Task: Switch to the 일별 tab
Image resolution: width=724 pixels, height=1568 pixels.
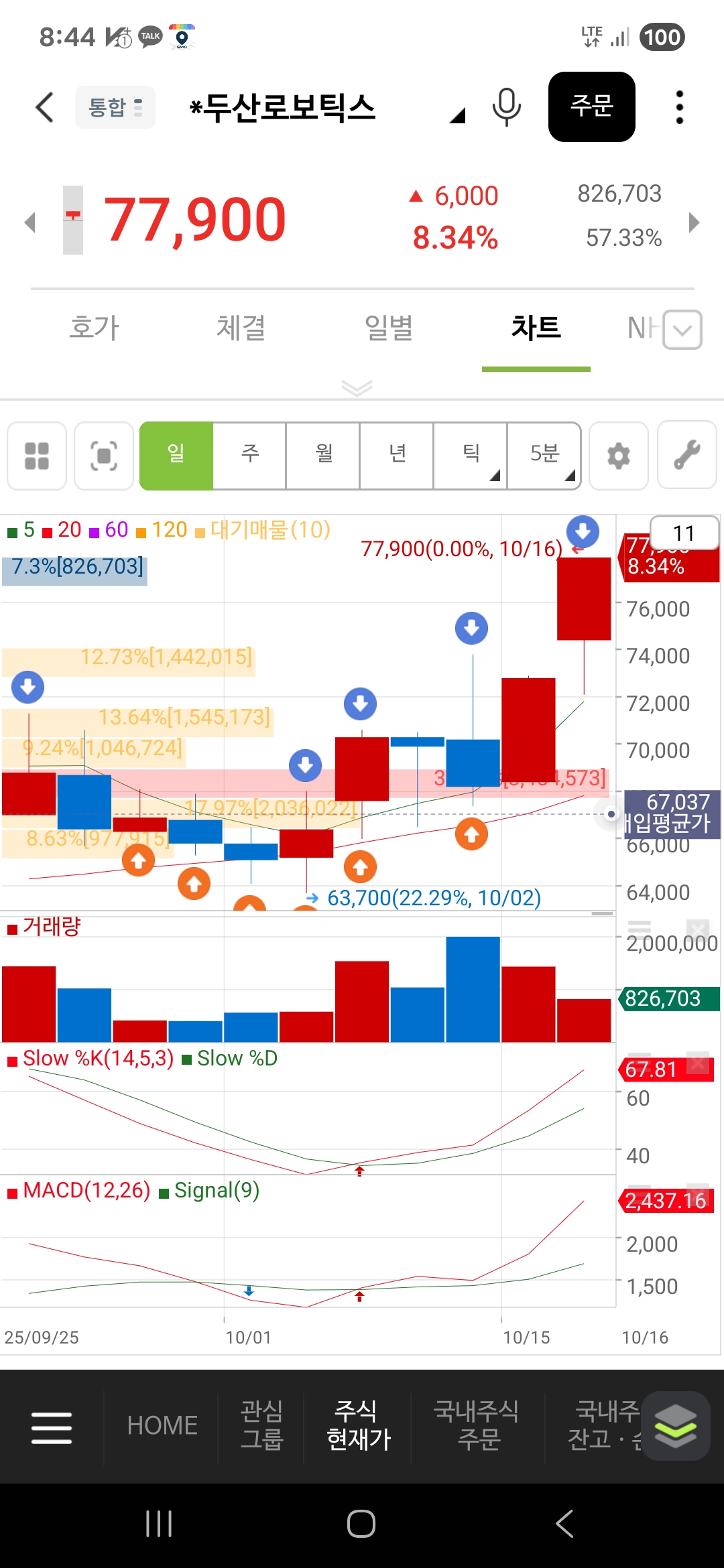Action: (389, 328)
